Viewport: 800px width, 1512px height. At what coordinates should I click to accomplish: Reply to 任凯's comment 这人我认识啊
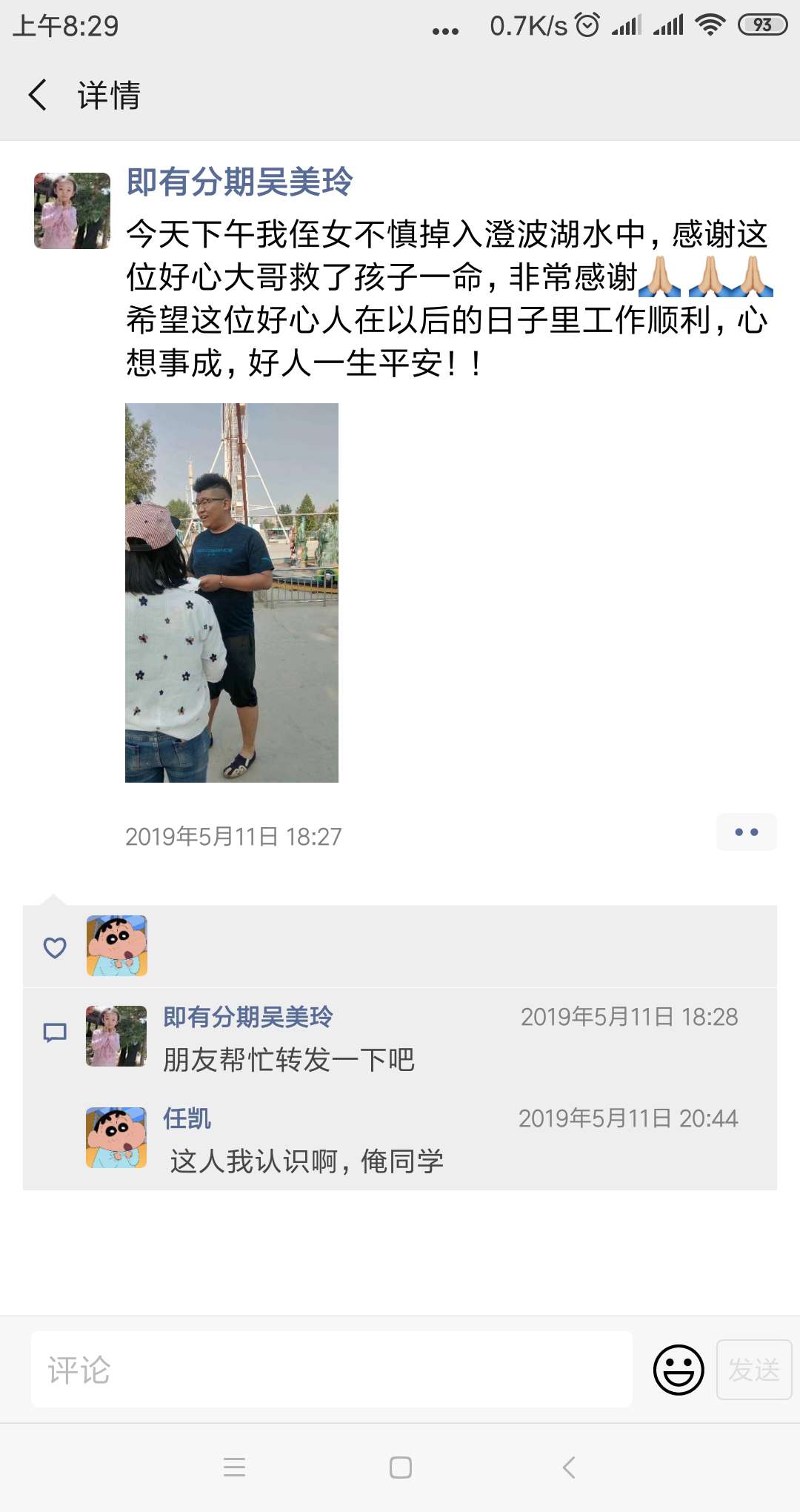[x=307, y=1161]
